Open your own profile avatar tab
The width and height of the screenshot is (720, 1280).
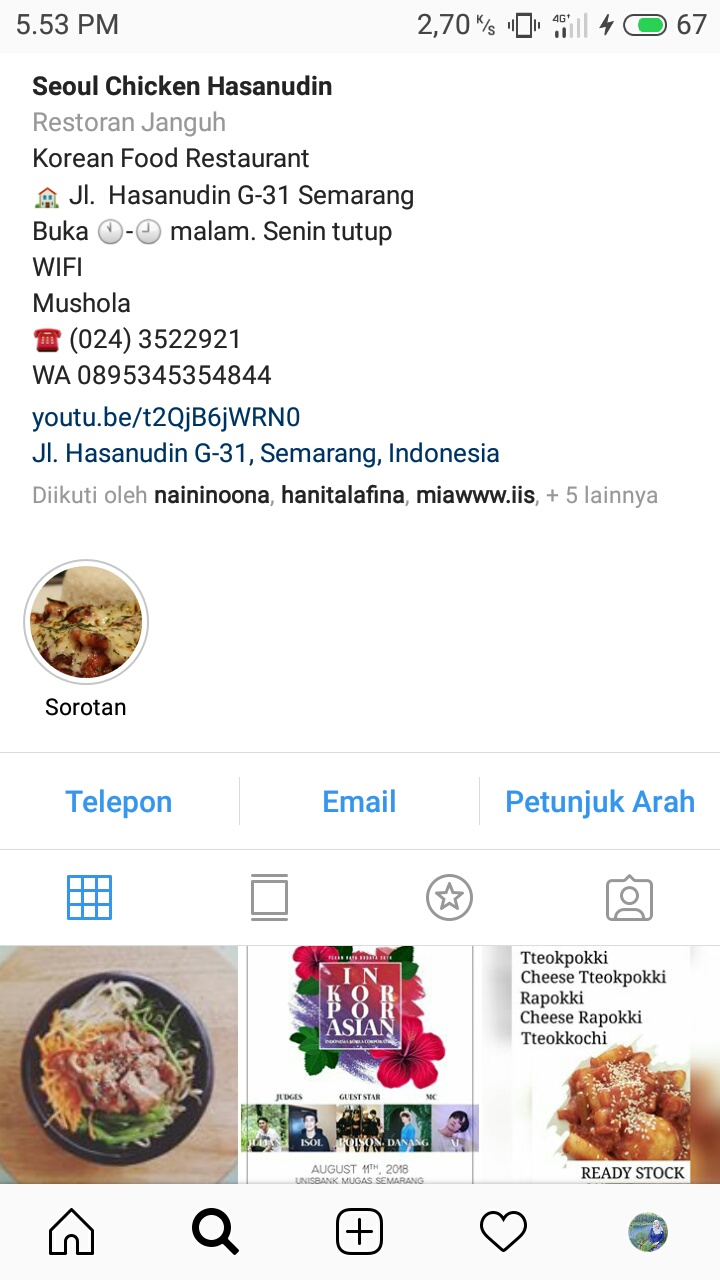[x=647, y=1232]
